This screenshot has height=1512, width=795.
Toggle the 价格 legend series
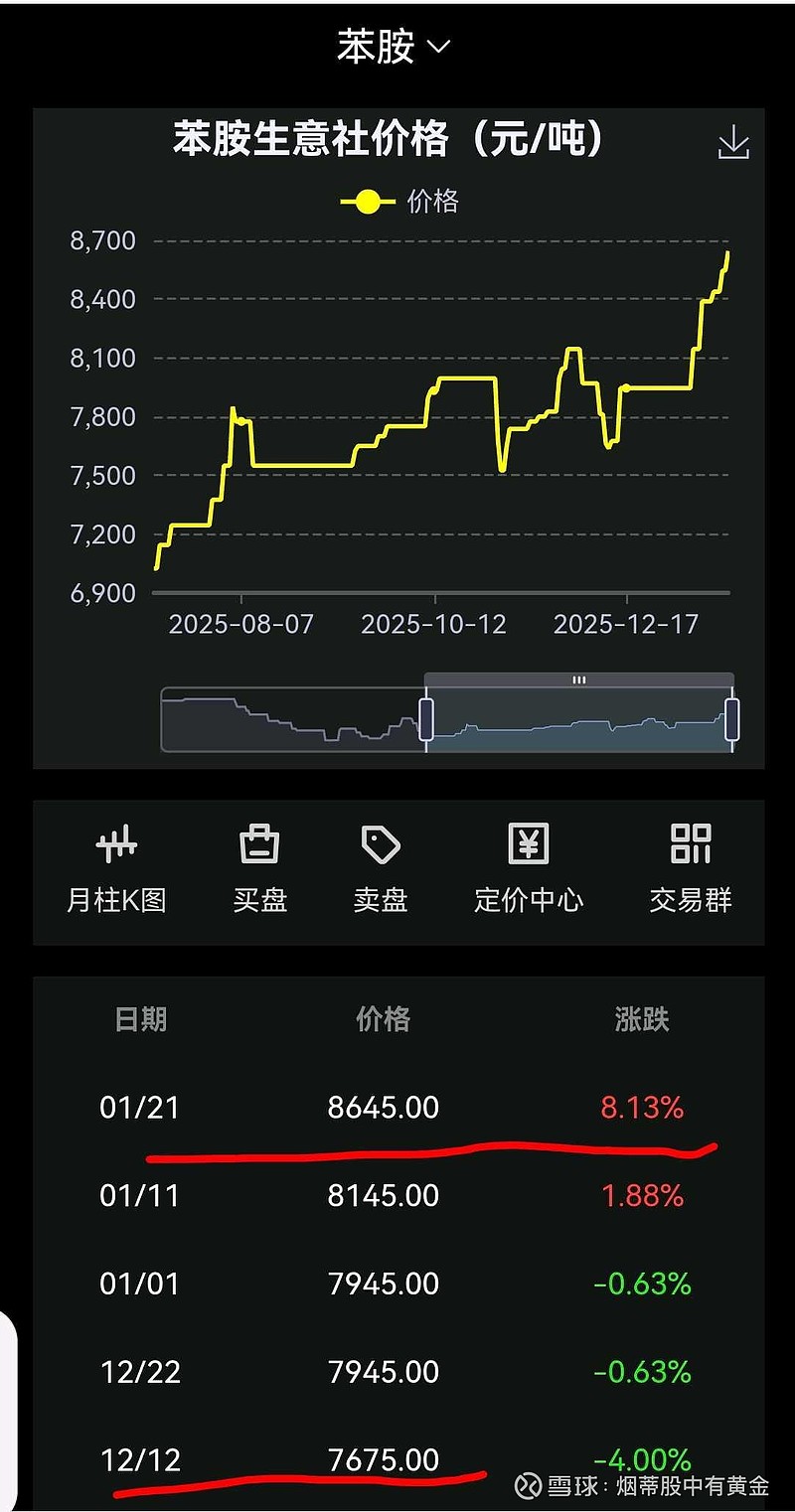coord(399,202)
